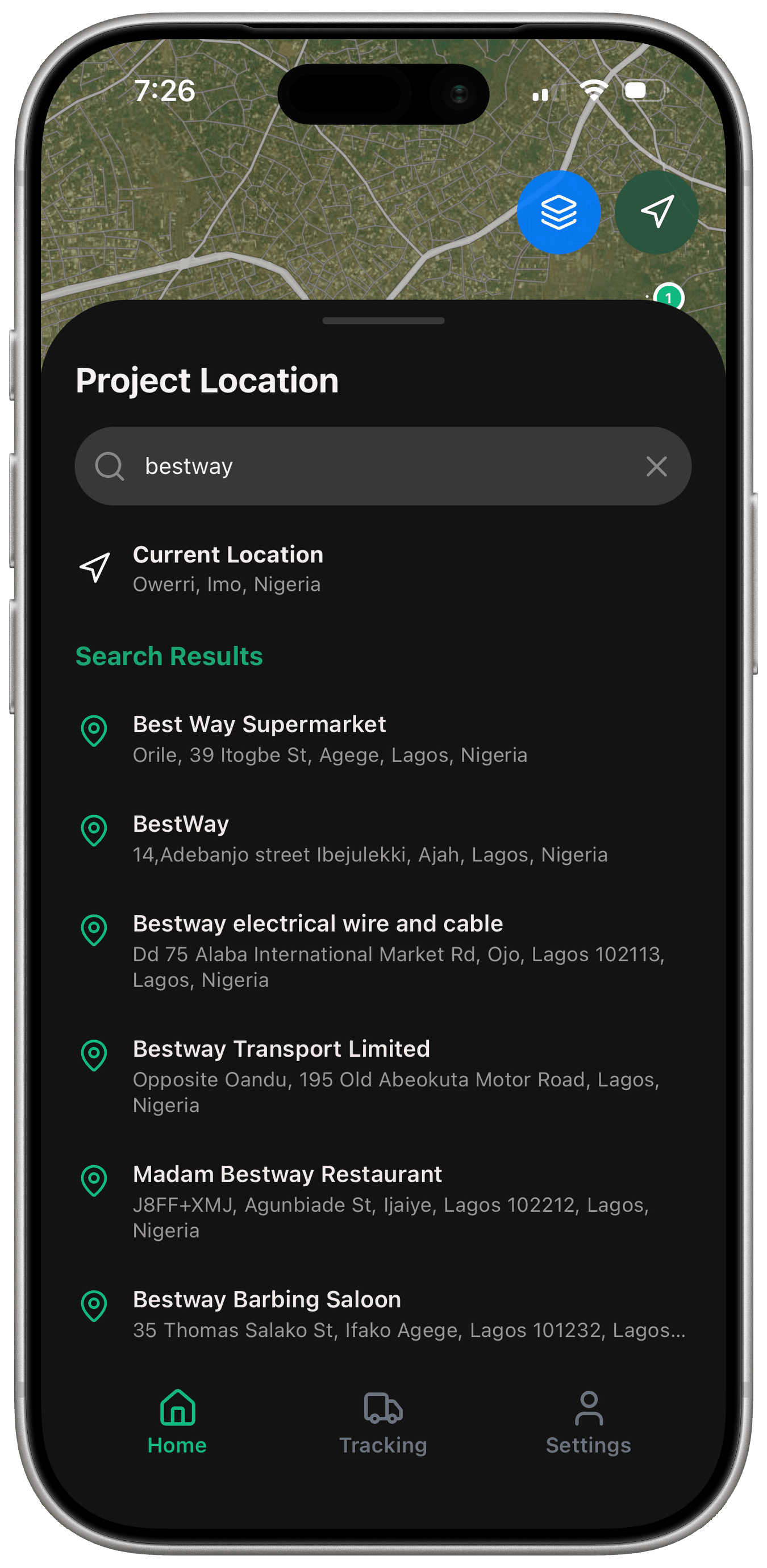Tap the search magnifier icon
Image resolution: width=767 pixels, height=1568 pixels.
(x=110, y=466)
